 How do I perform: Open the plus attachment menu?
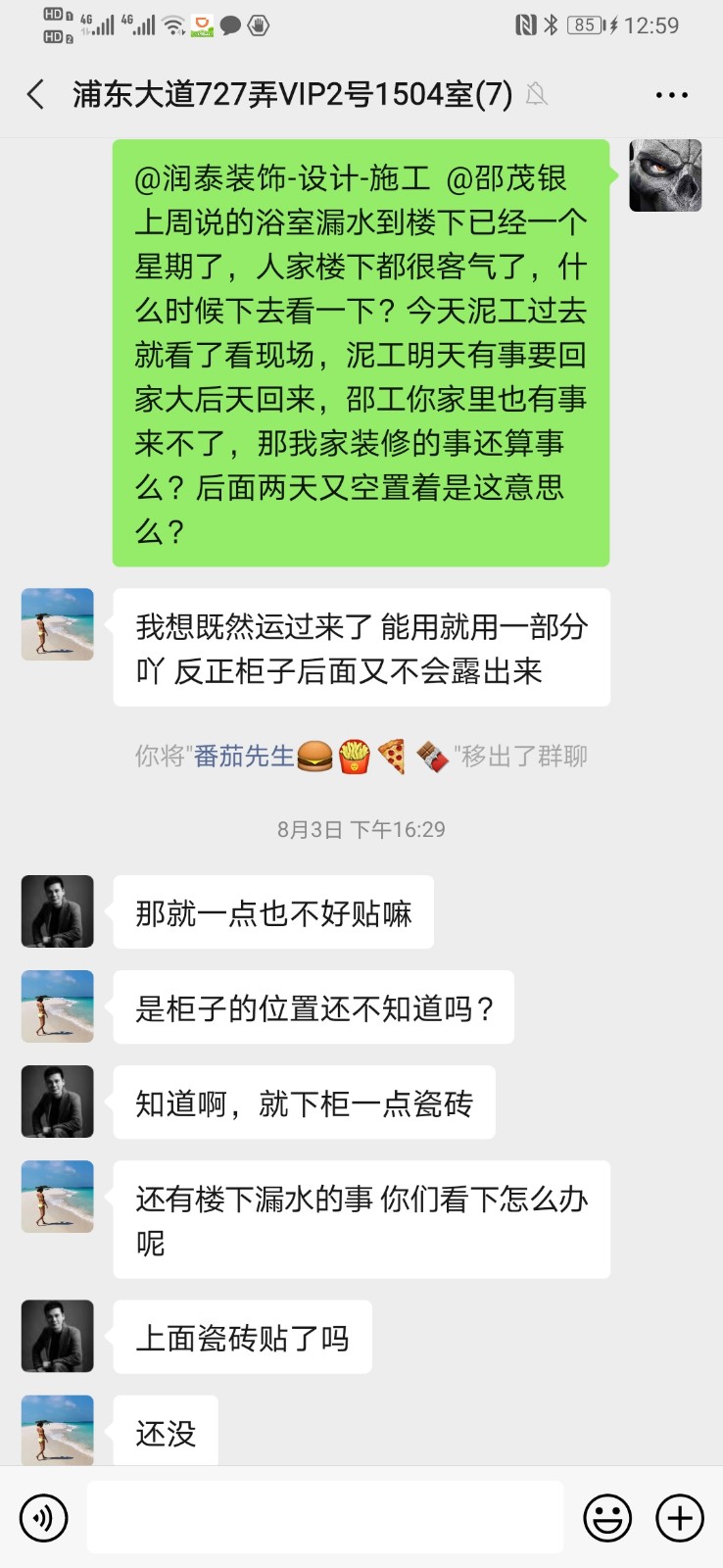coord(679,1518)
